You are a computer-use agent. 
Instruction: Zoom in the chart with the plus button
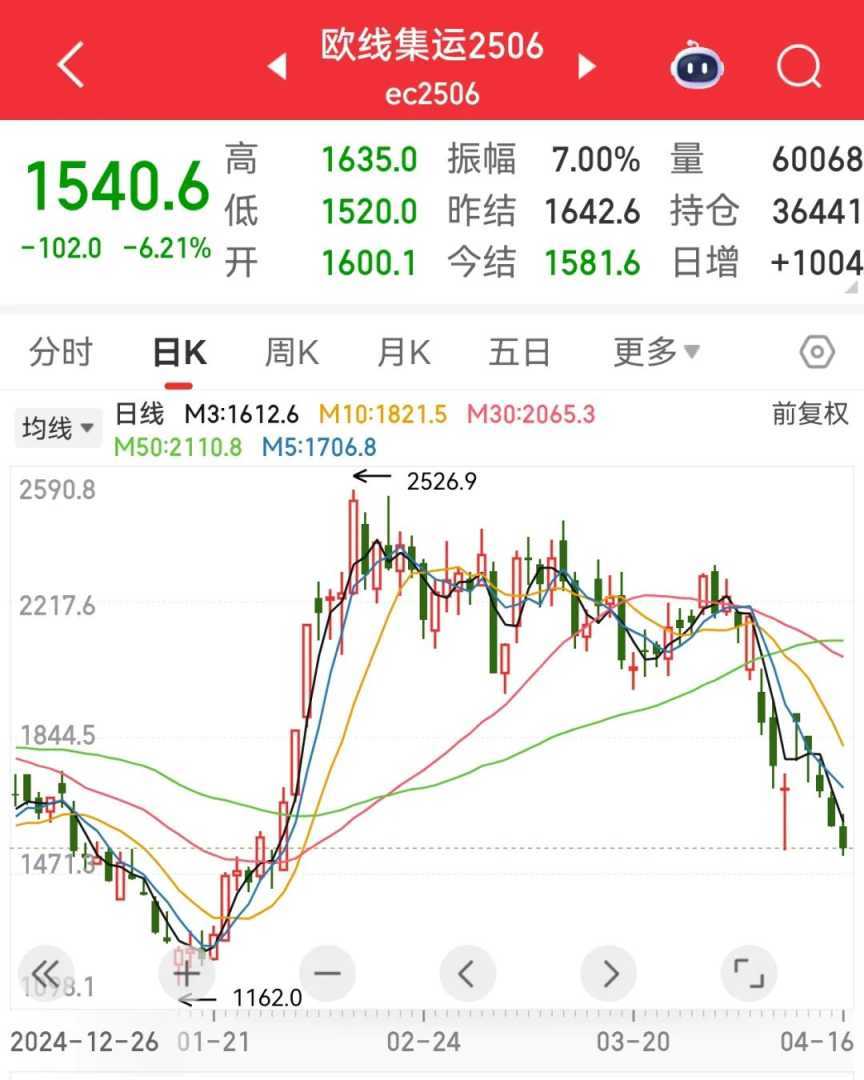[187, 972]
